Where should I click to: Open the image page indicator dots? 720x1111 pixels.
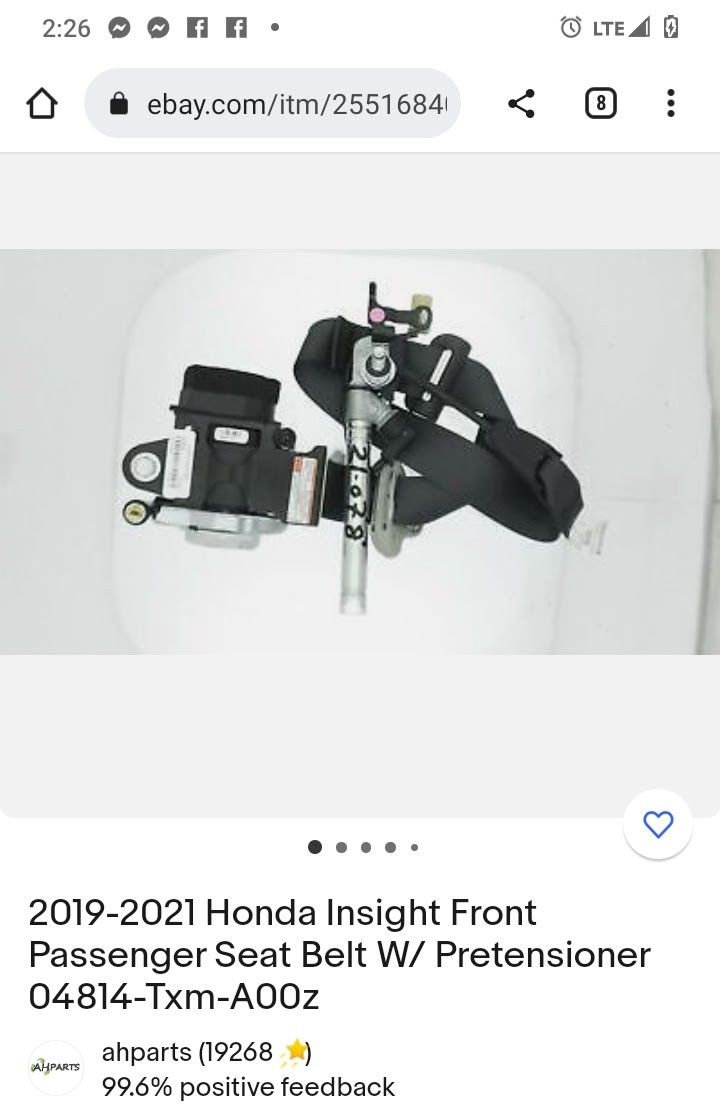pyautogui.click(x=364, y=847)
